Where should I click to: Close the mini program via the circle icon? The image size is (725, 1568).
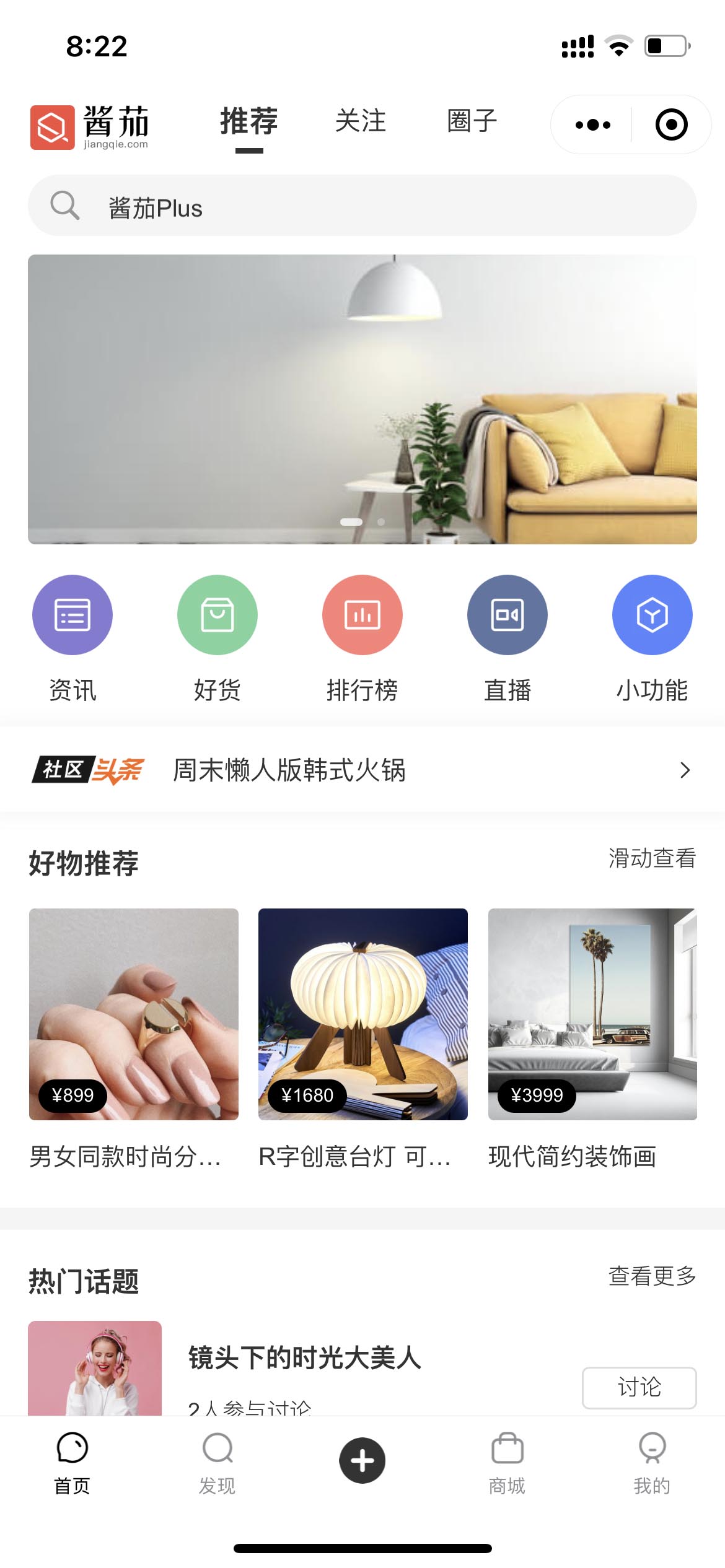point(672,124)
